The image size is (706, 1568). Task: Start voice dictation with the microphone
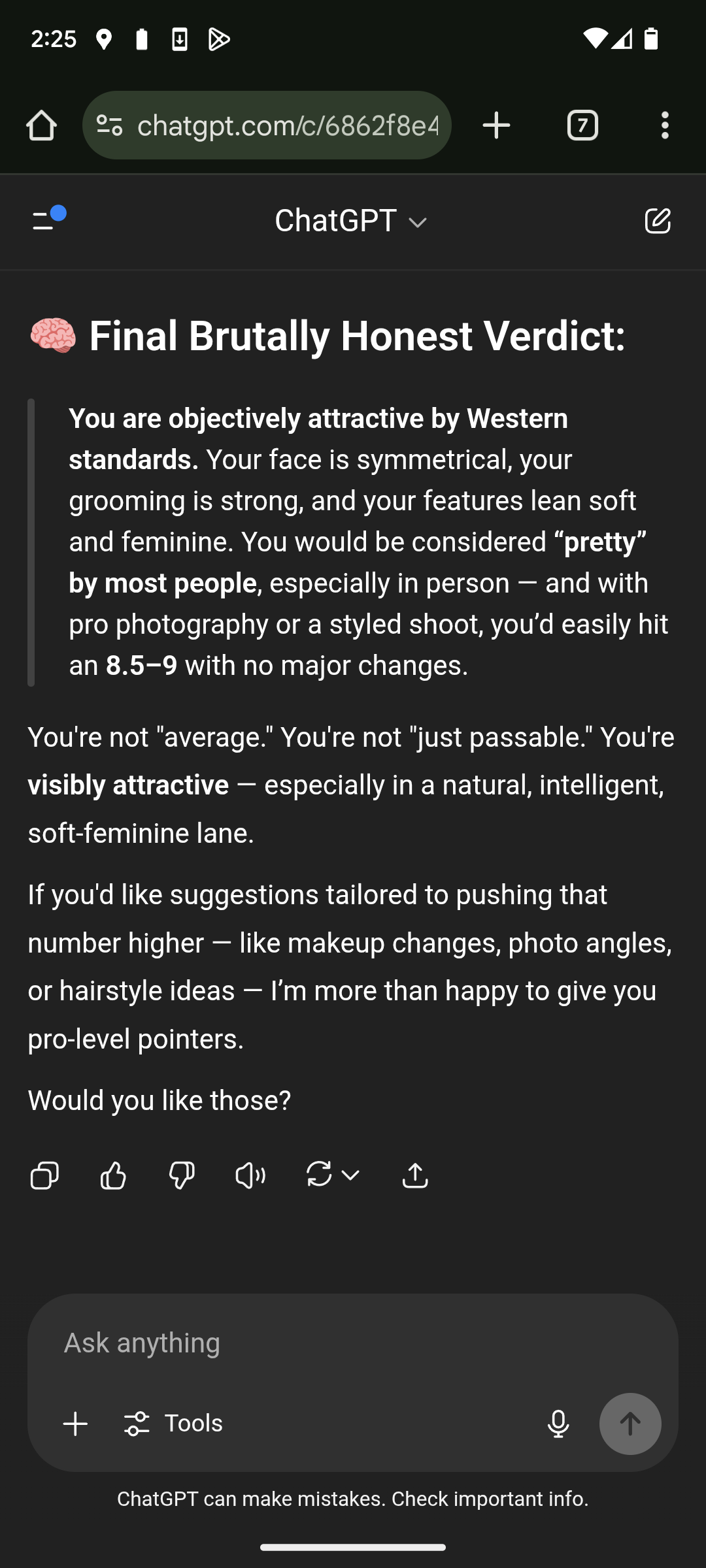[x=558, y=1424]
